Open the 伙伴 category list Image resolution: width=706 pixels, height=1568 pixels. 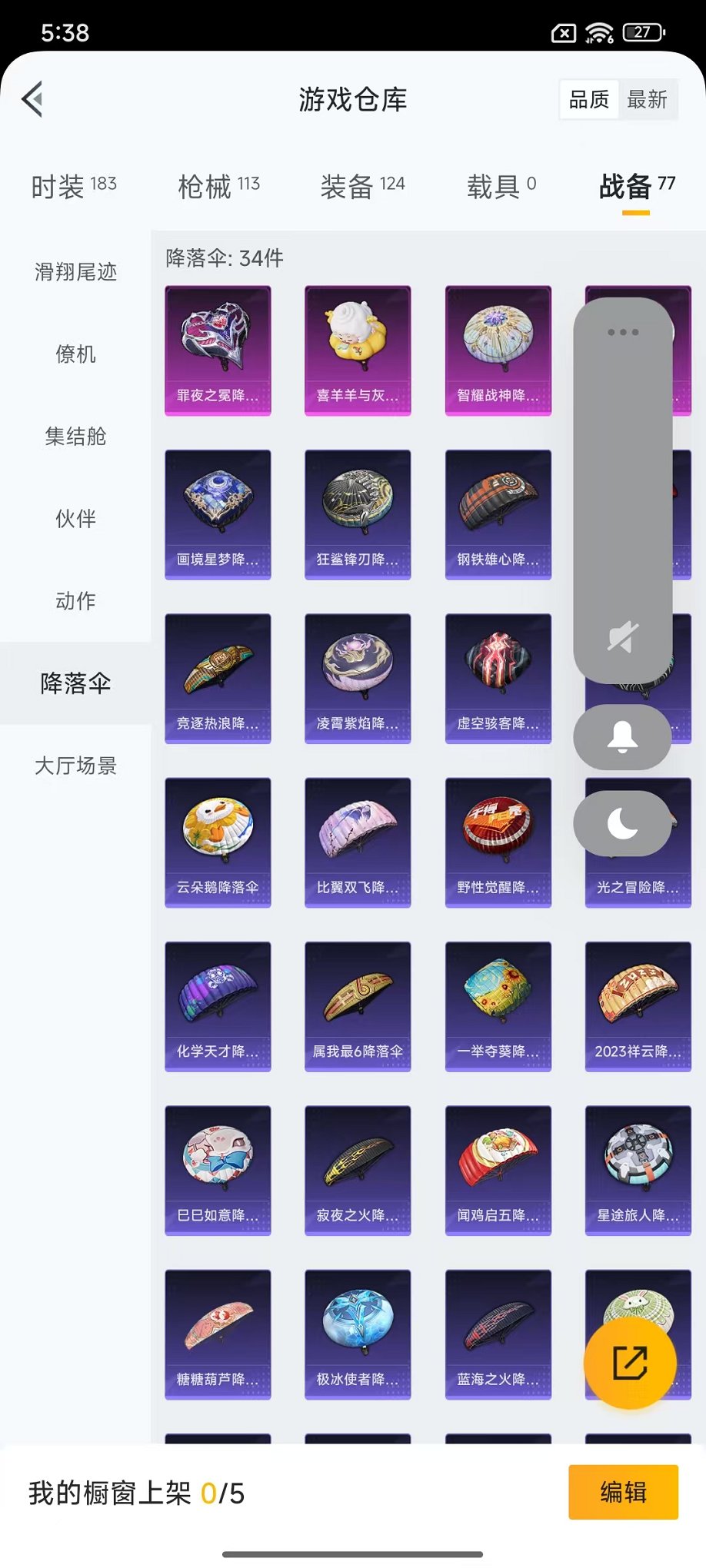[75, 519]
